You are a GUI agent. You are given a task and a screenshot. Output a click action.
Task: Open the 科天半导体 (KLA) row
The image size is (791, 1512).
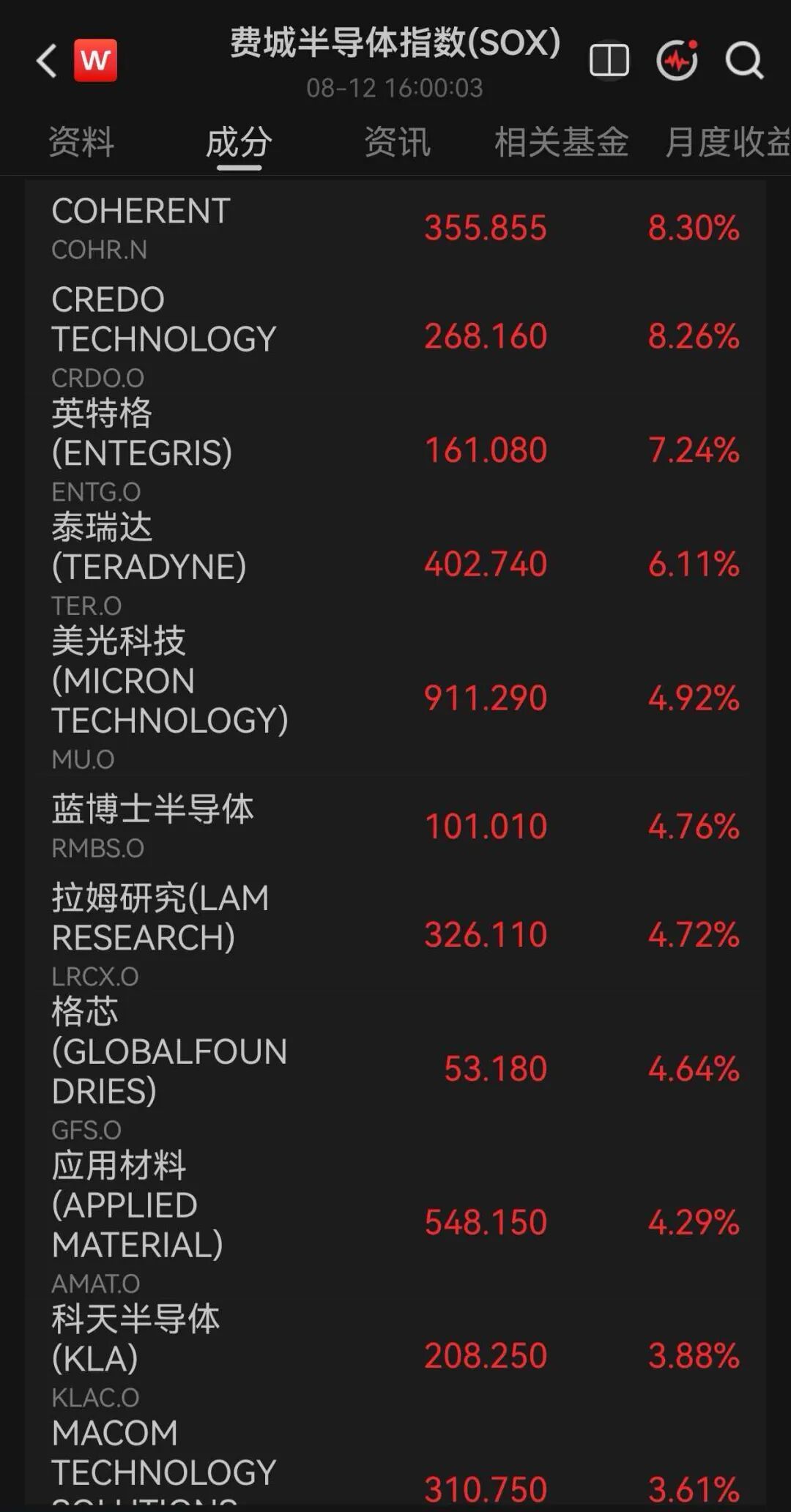[x=395, y=1356]
